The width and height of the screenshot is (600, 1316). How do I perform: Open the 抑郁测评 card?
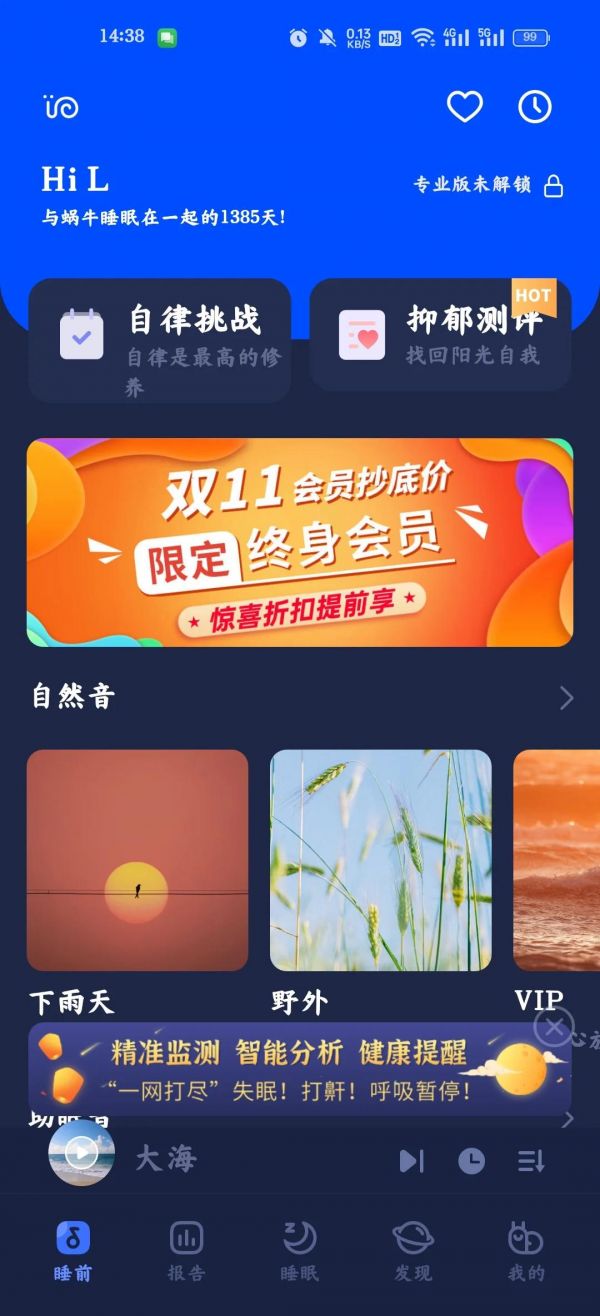[x=440, y=335]
